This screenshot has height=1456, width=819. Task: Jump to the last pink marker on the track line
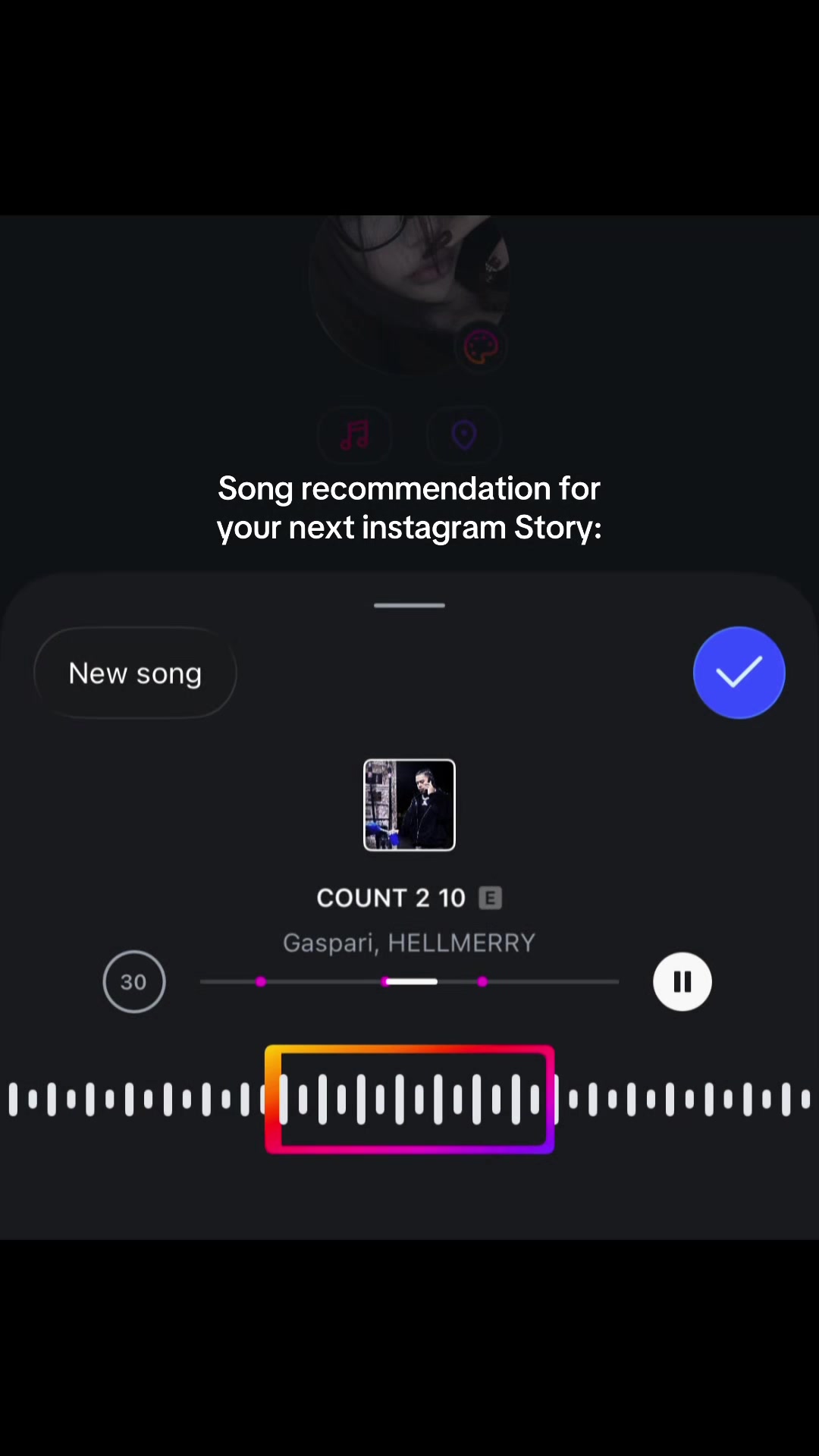pos(482,981)
